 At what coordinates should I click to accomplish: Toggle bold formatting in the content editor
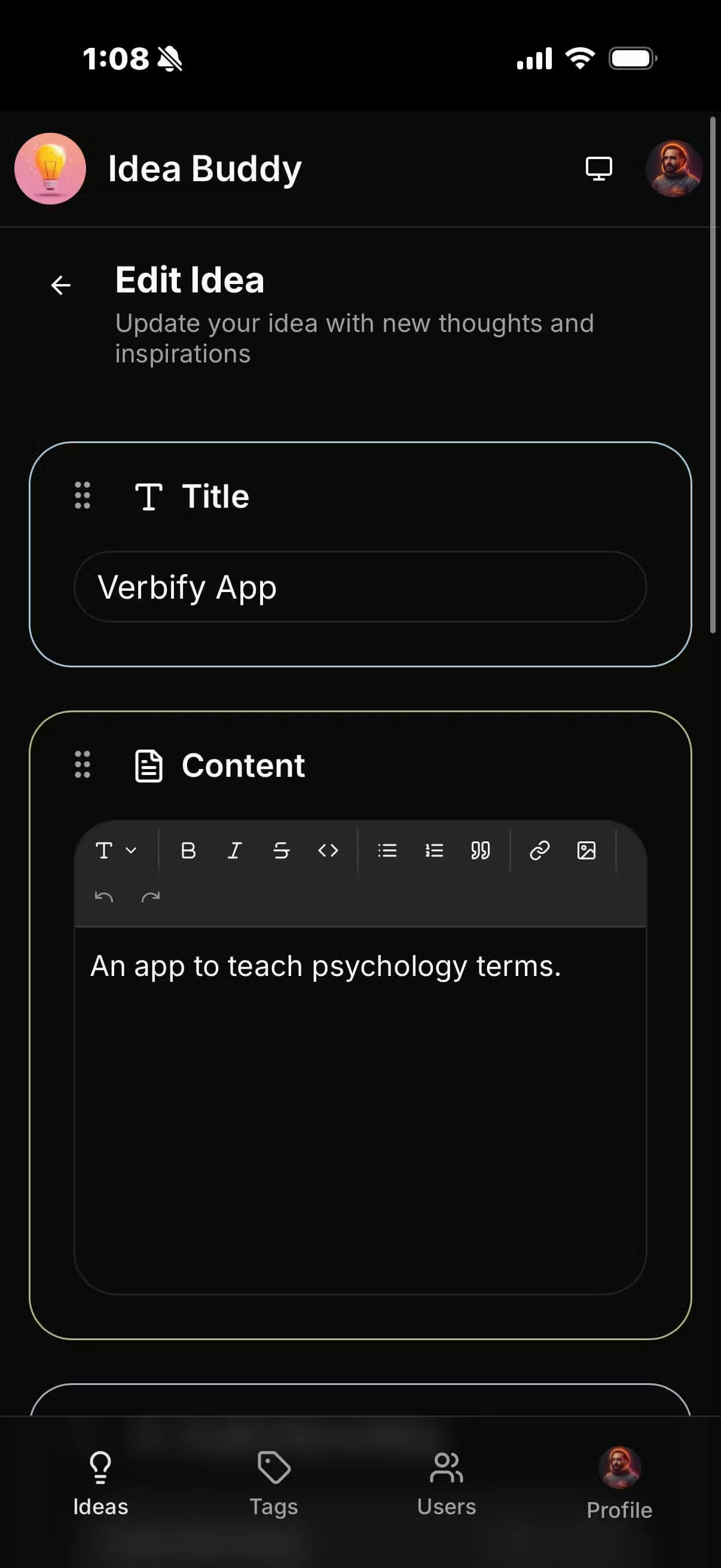click(188, 850)
